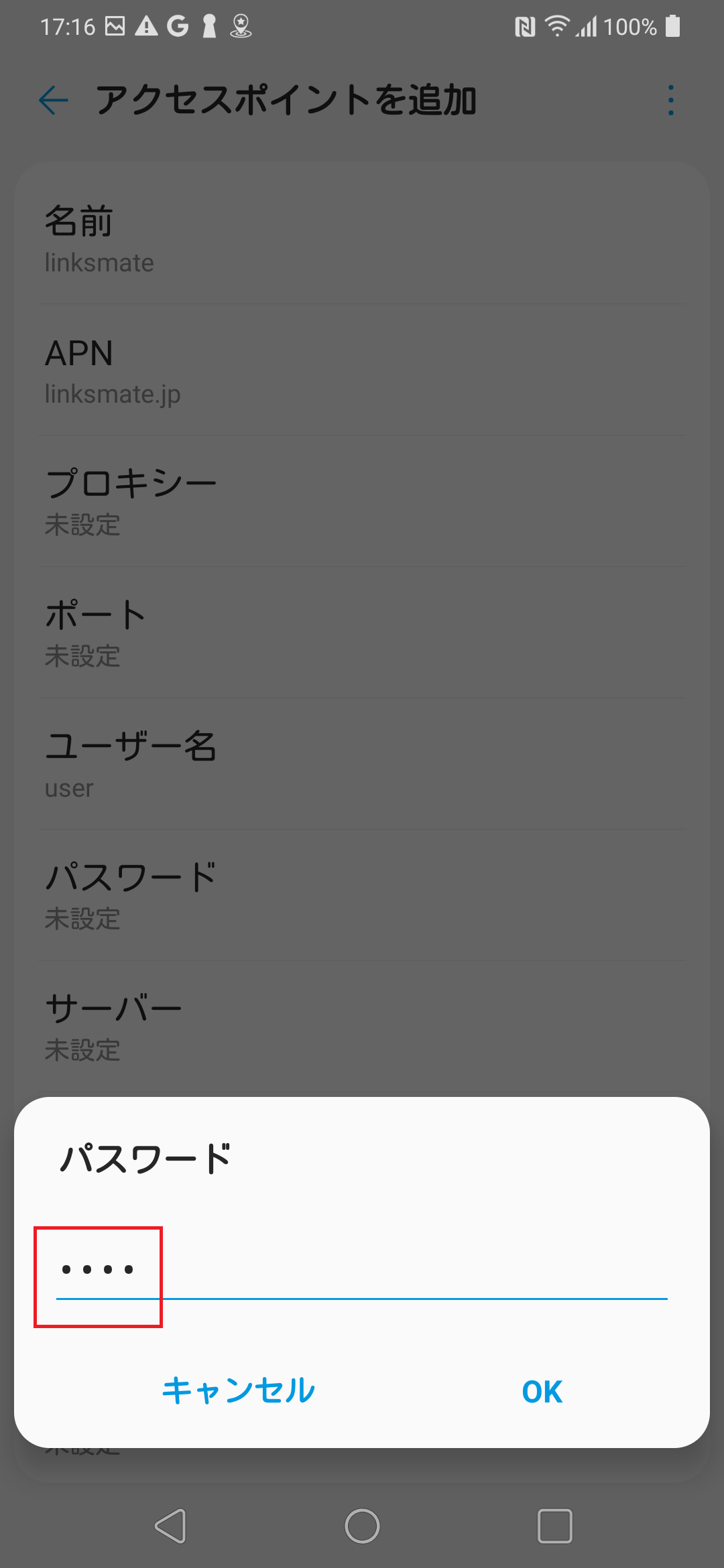
Task: Open the プロキシー (proxy) setting
Action: 362,499
